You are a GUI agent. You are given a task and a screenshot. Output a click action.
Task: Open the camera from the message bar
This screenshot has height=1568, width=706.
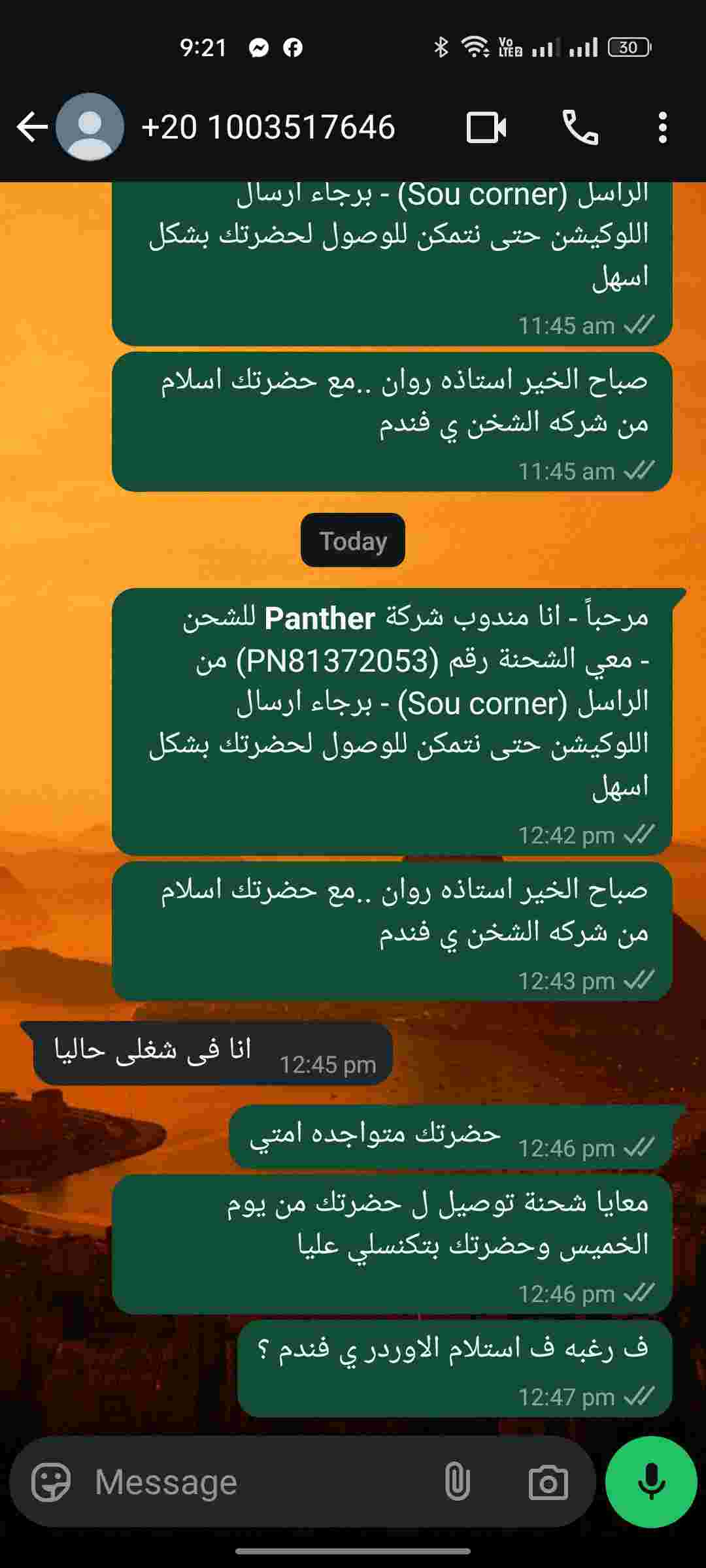(548, 1482)
